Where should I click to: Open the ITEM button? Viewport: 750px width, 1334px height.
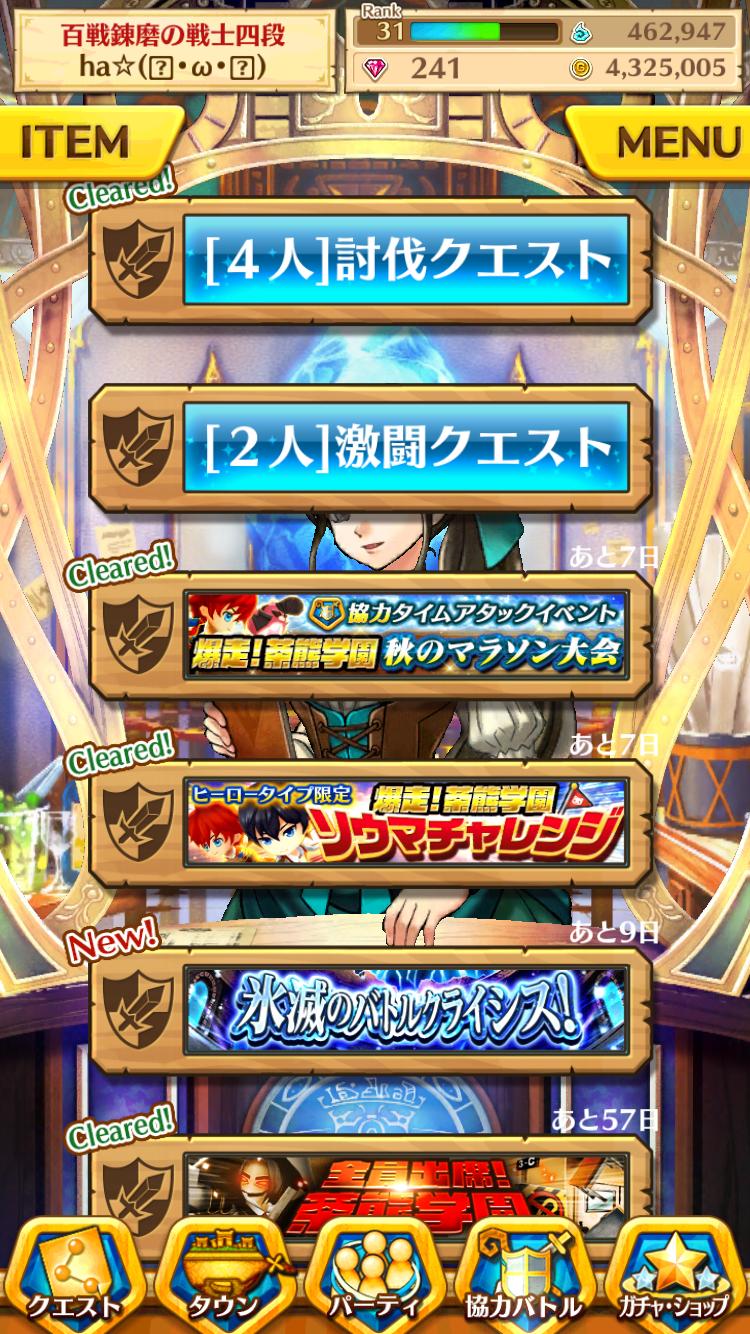click(80, 142)
